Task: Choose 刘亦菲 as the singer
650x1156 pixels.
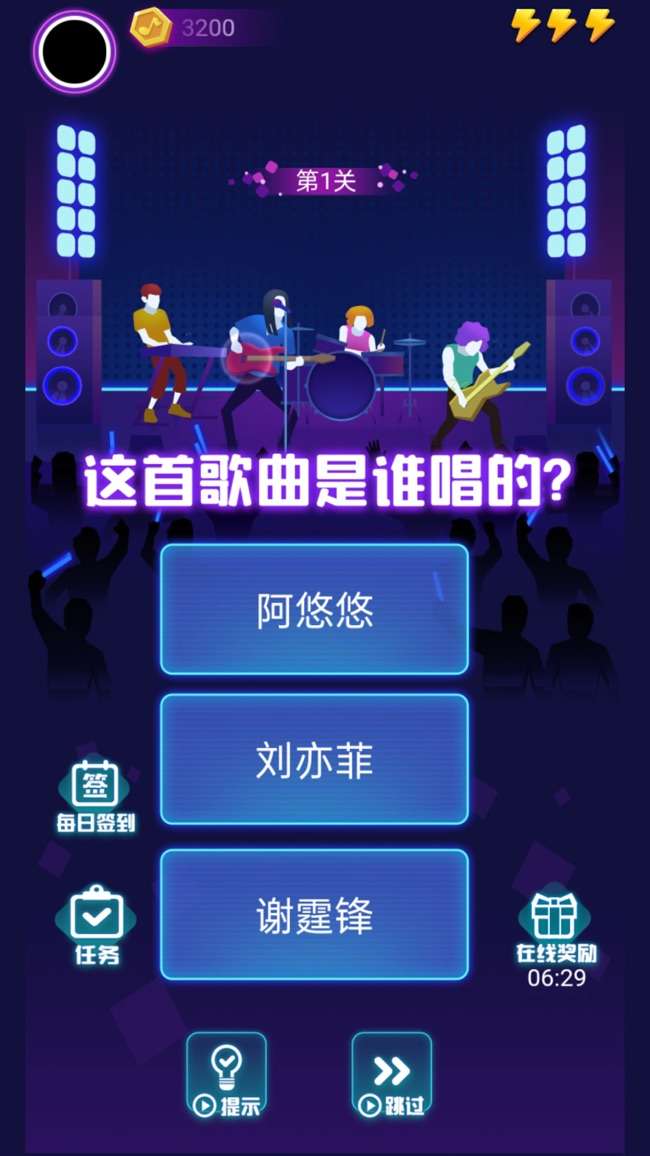Action: 314,759
